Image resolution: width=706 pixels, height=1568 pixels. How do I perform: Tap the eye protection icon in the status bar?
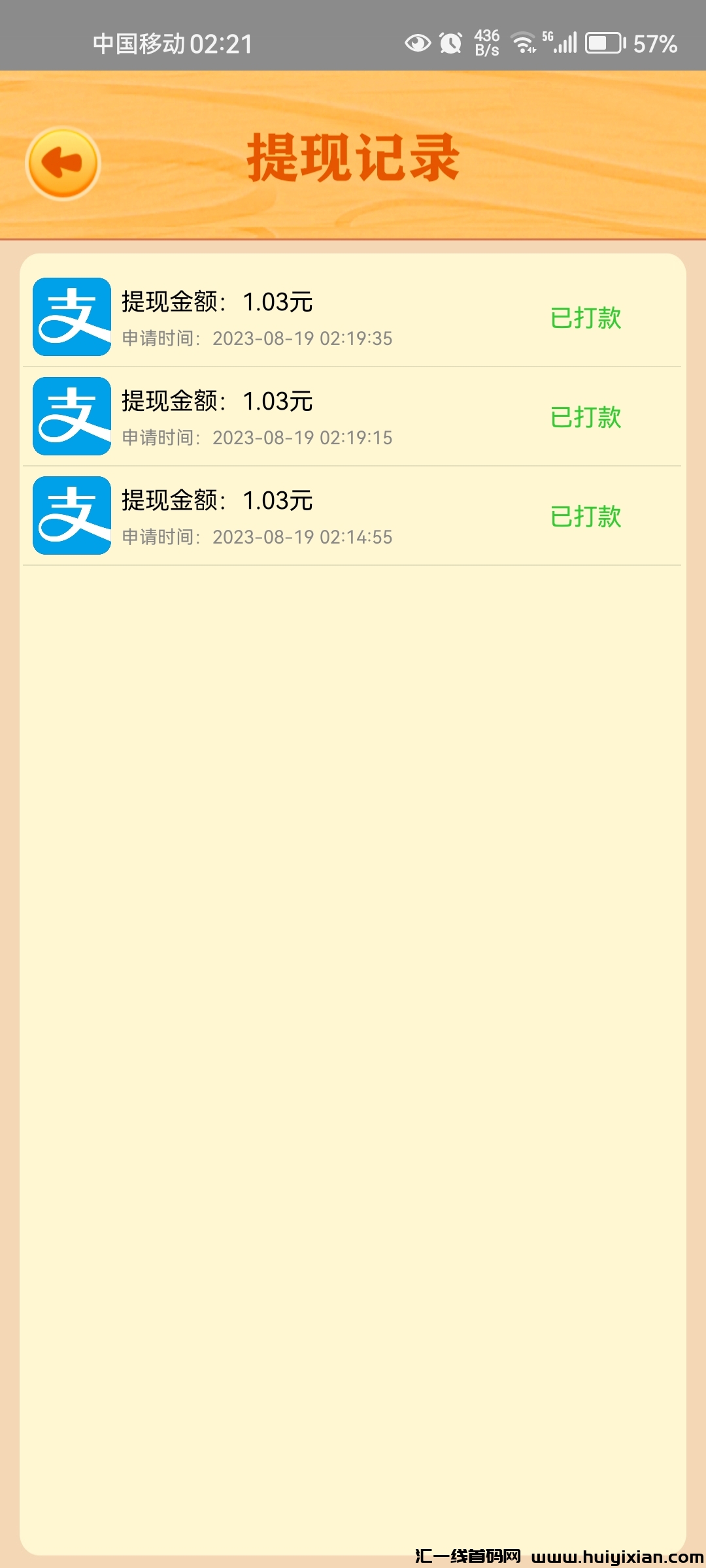[x=416, y=44]
